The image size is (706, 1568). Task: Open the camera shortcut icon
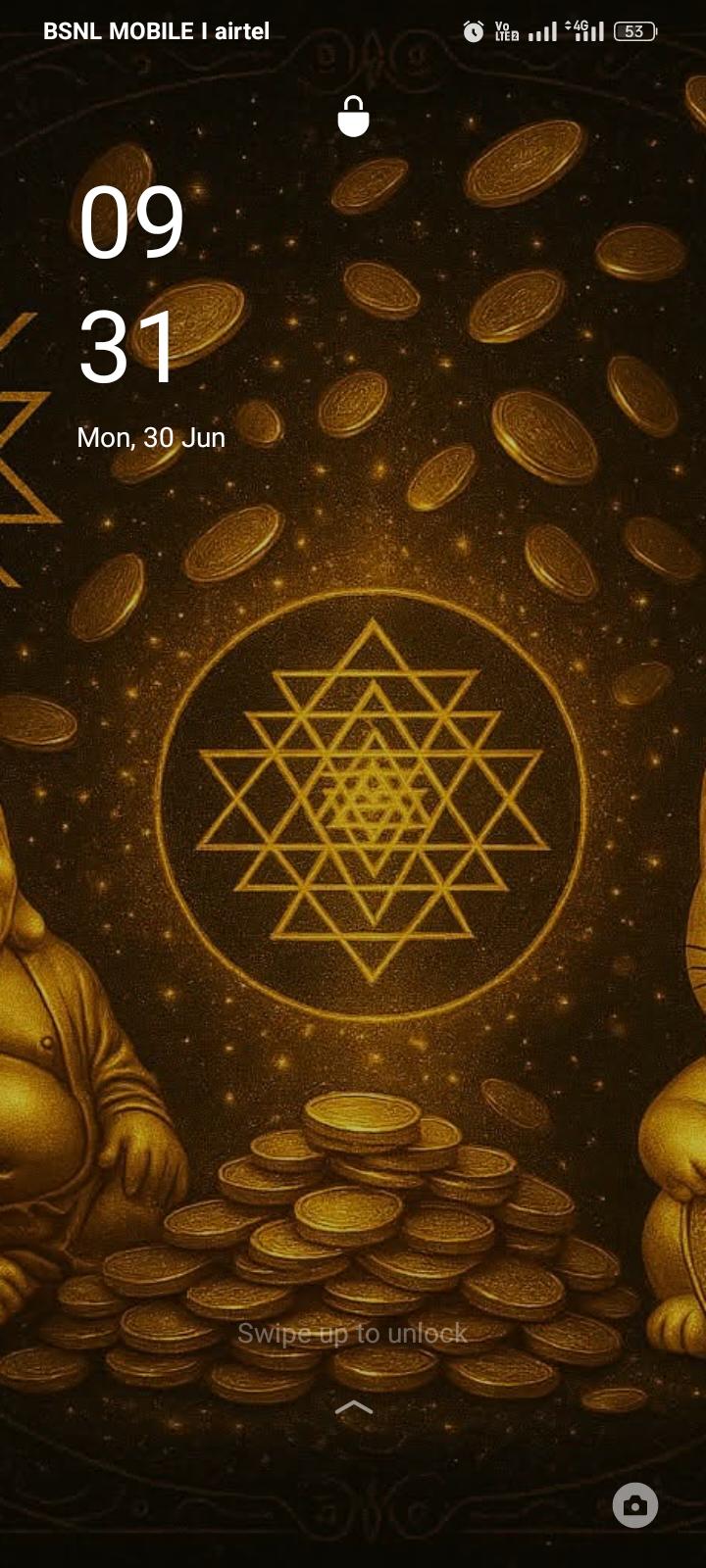click(x=635, y=1505)
